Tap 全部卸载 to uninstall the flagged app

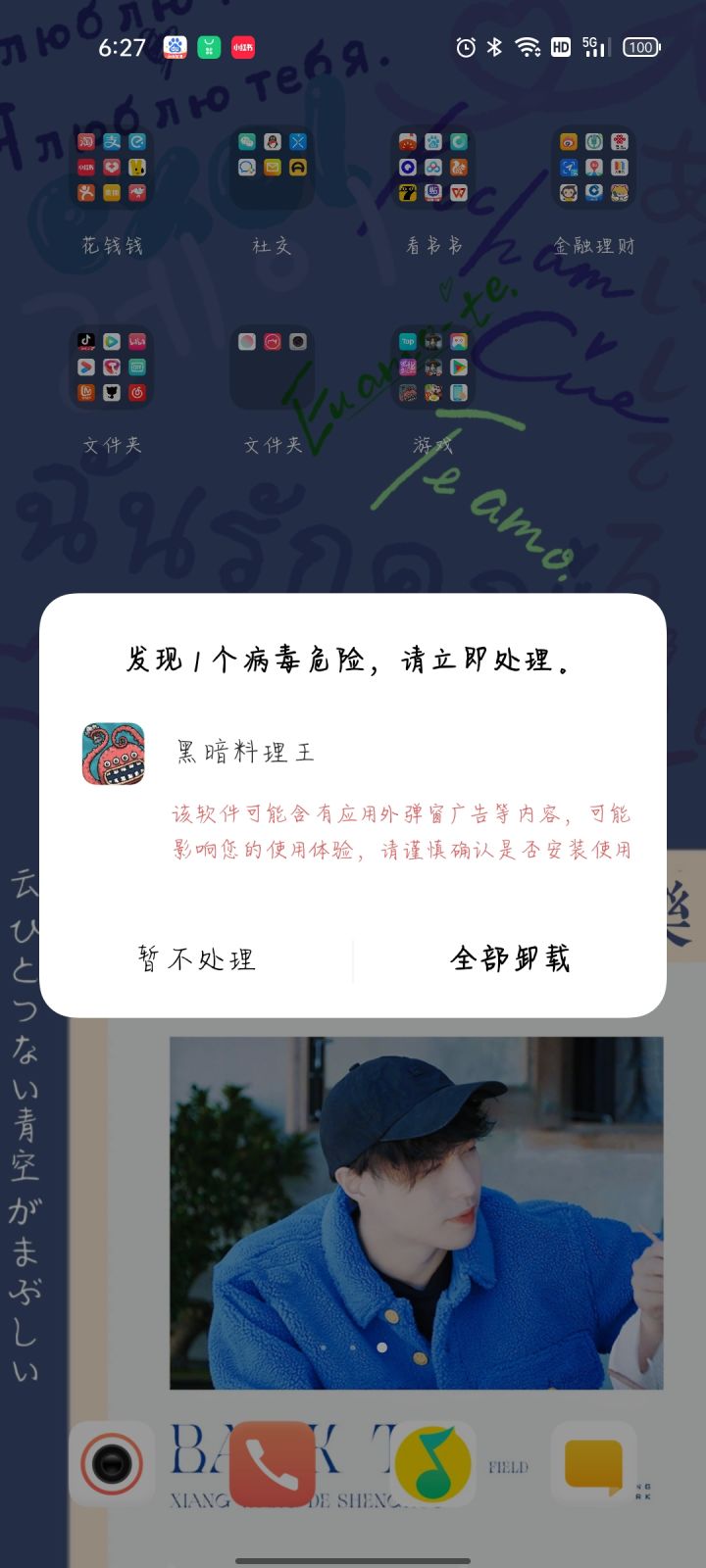coord(514,958)
